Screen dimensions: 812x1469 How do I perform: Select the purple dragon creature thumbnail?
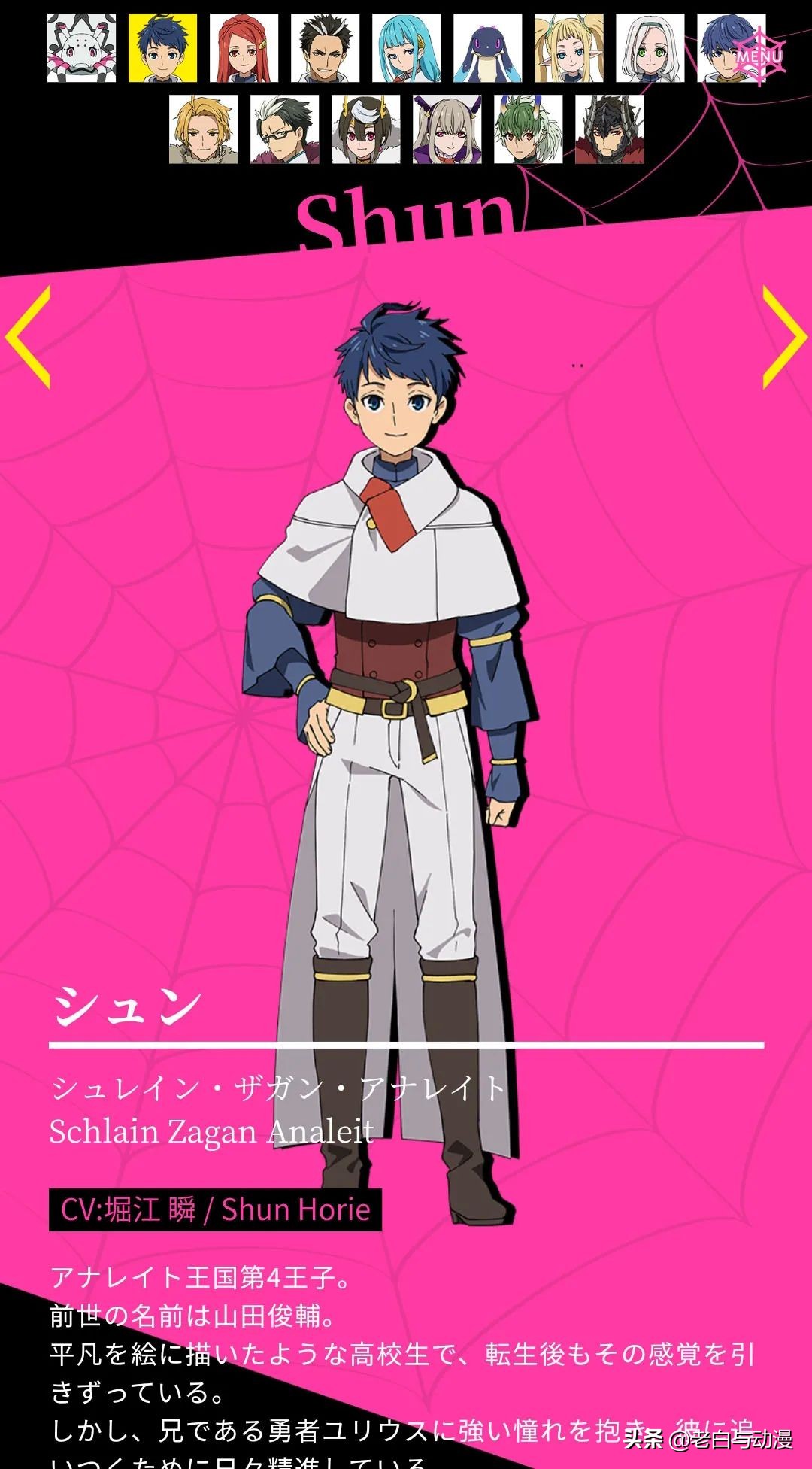(x=487, y=47)
